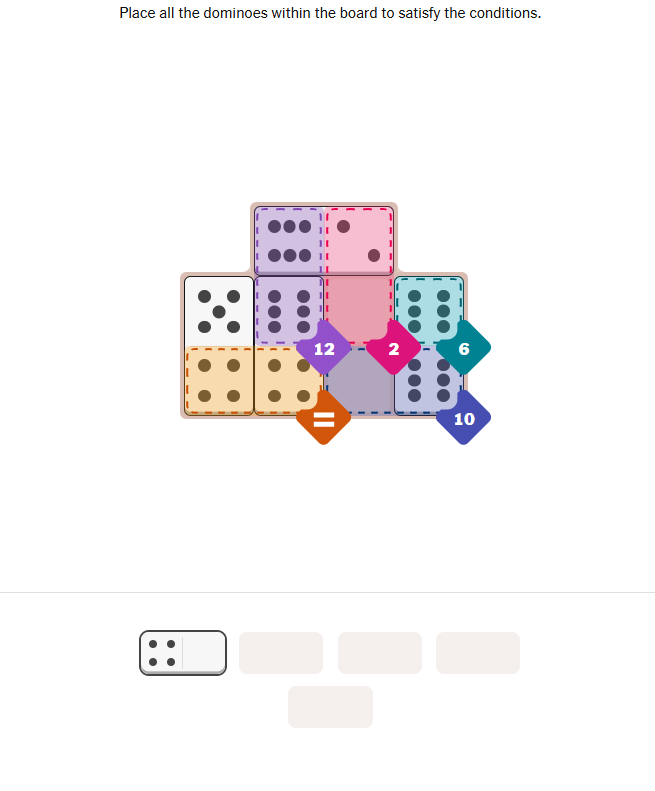Tap the white five-dot domino tile
Screen dimensions: 655x791
click(x=219, y=310)
